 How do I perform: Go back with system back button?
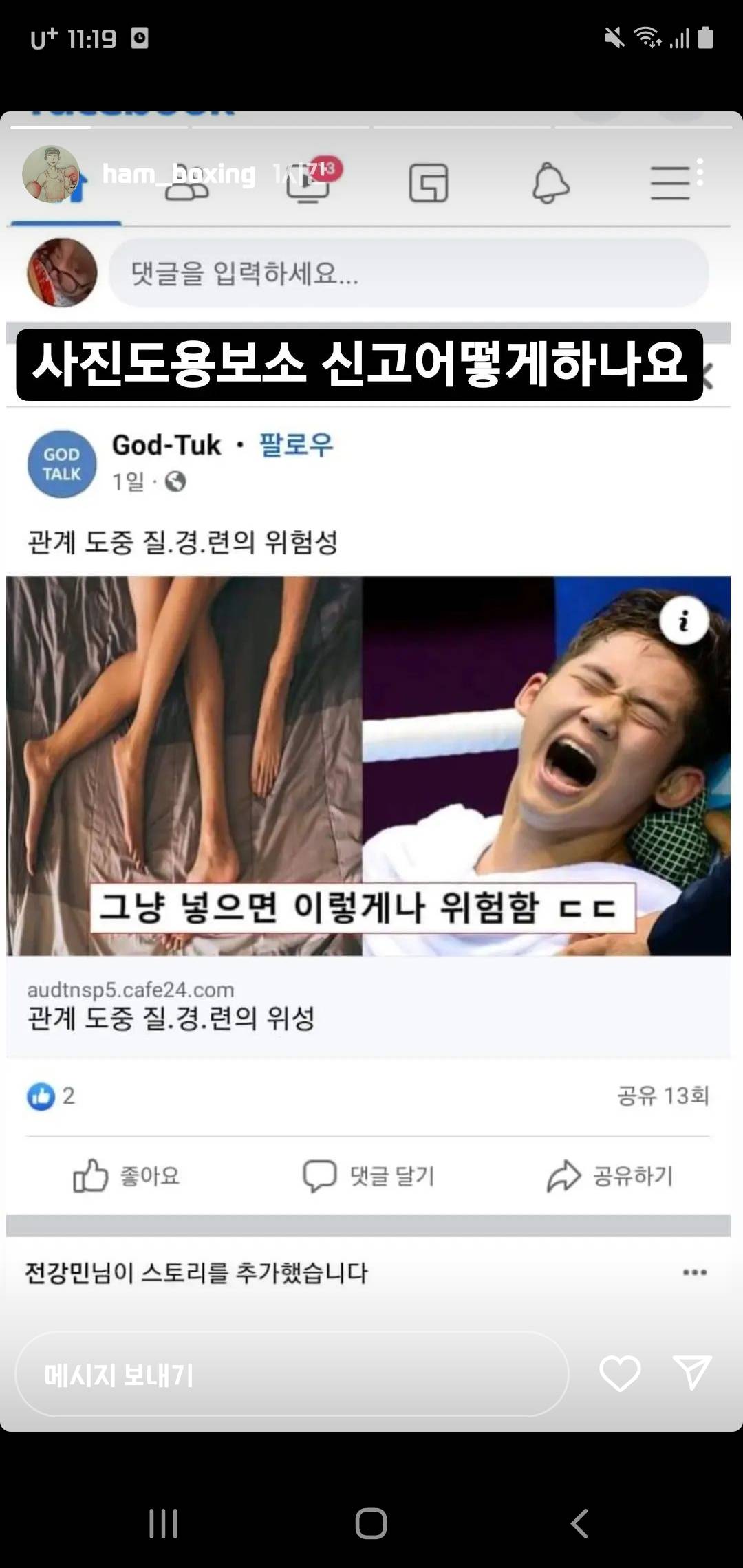click(579, 1523)
